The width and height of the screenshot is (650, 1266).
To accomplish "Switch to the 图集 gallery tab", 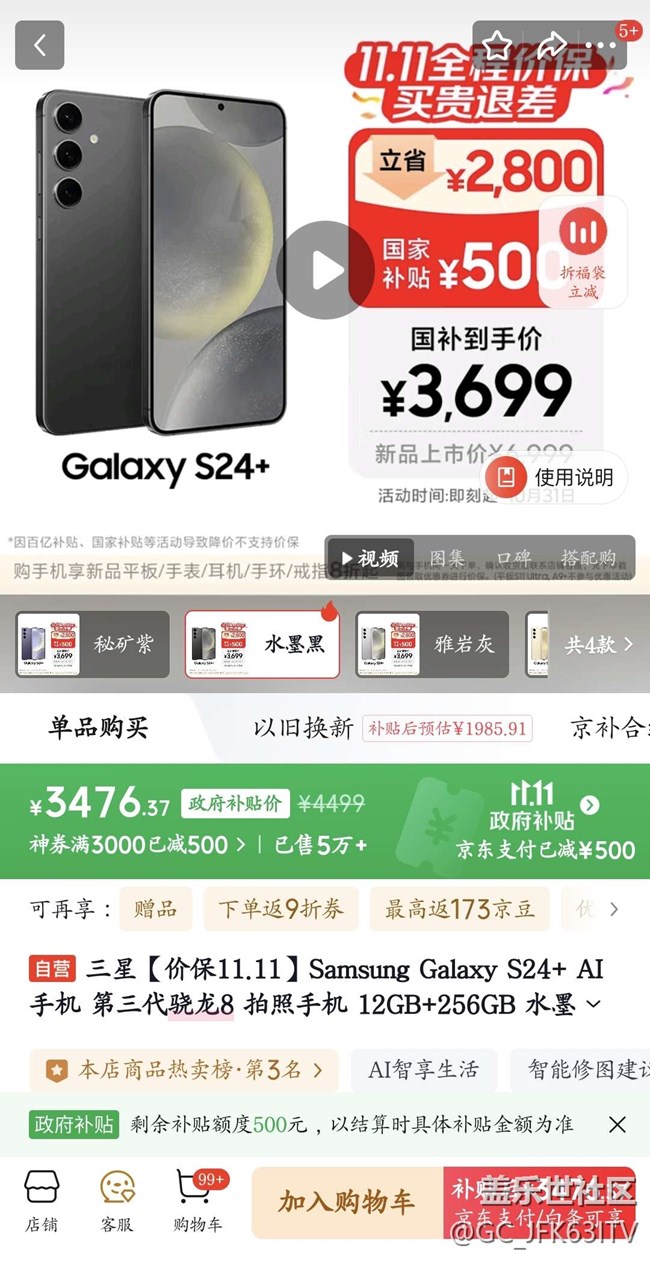I will pos(446,558).
